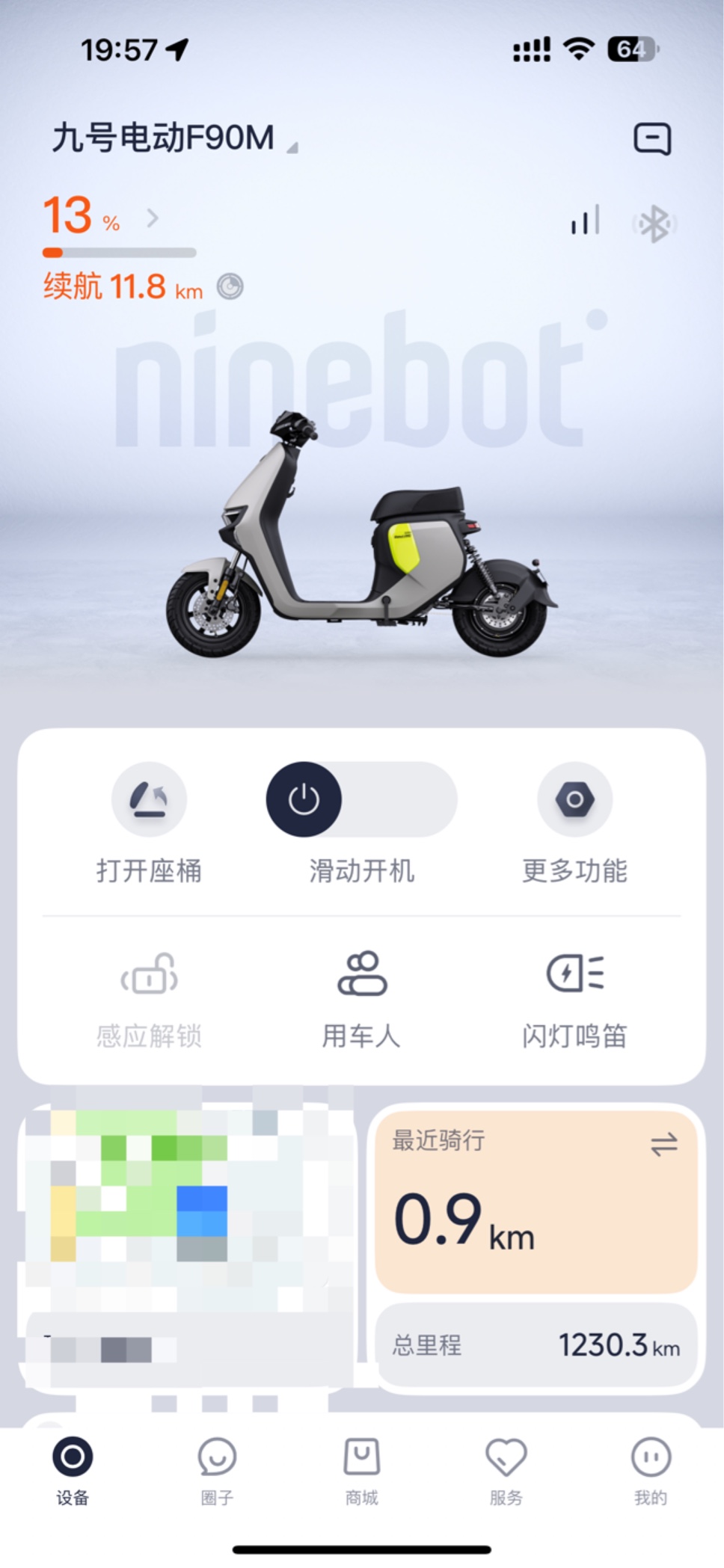Expand the 九号电动F90M vehicle selector
Image resolution: width=724 pixels, height=1568 pixels.
(174, 139)
